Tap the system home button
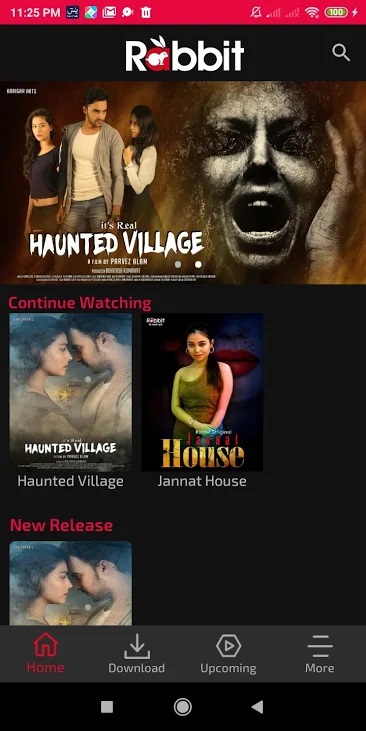This screenshot has width=366, height=731. 183,707
